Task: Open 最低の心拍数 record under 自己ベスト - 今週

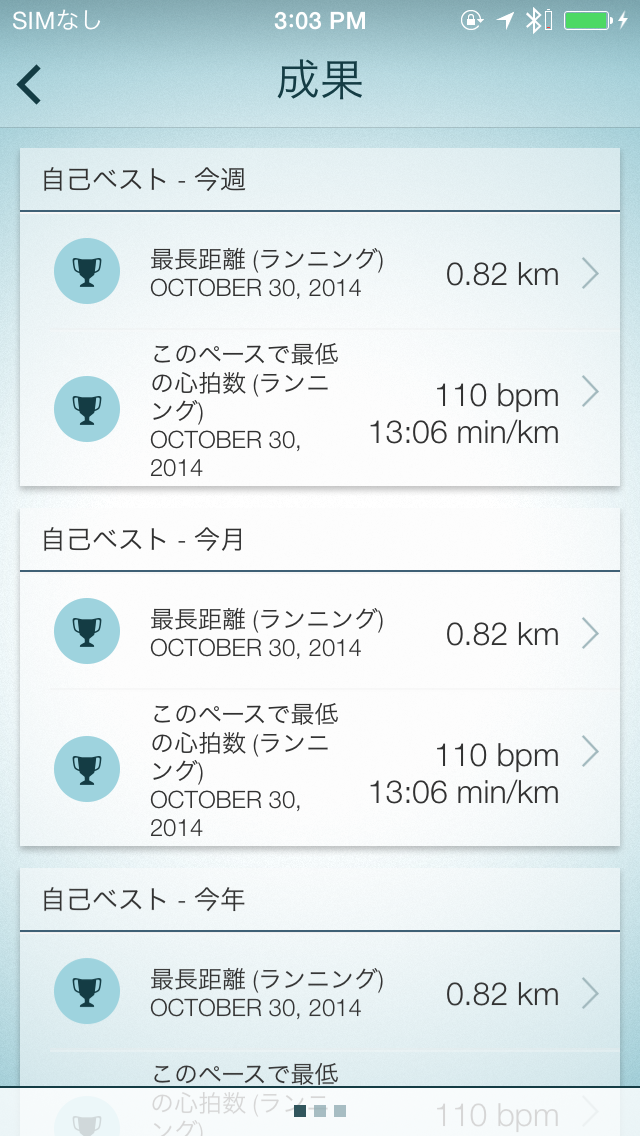Action: tap(320, 408)
